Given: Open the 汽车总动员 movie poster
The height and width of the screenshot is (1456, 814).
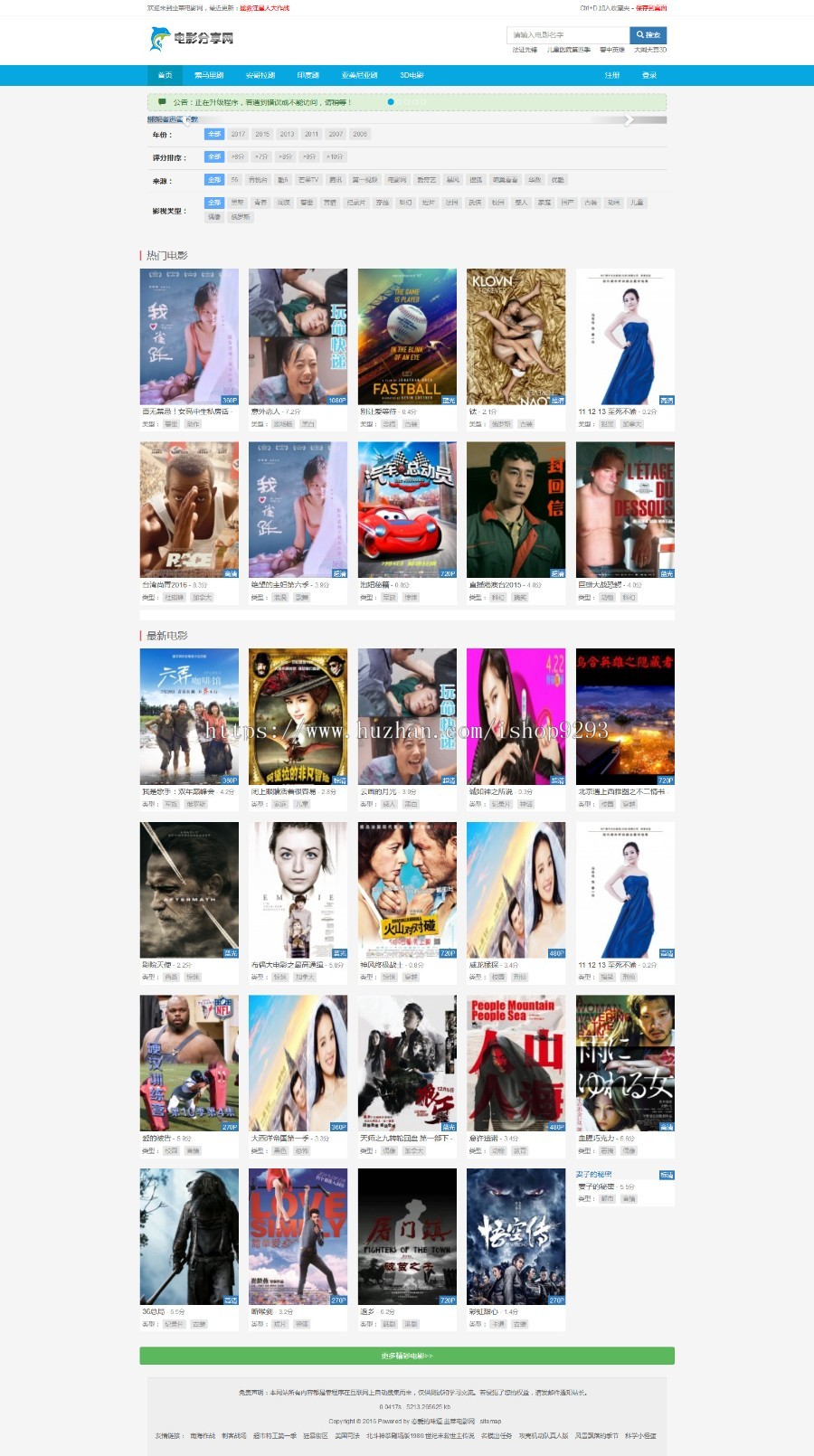Looking at the screenshot, I should click(x=407, y=510).
